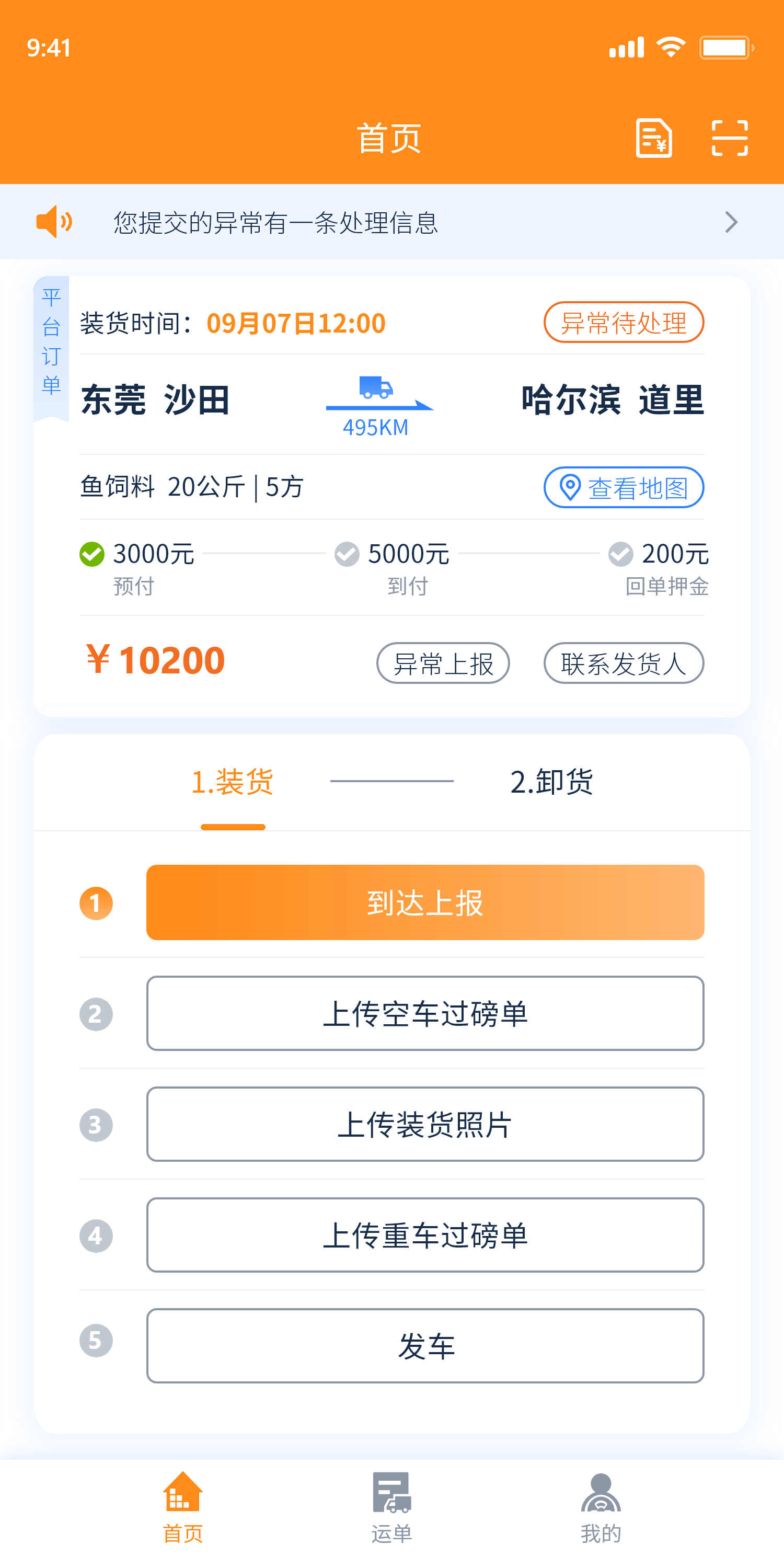Screen dimensions: 784x1556
Task: Click the location pin inside 查看地图
Action: coord(570,487)
